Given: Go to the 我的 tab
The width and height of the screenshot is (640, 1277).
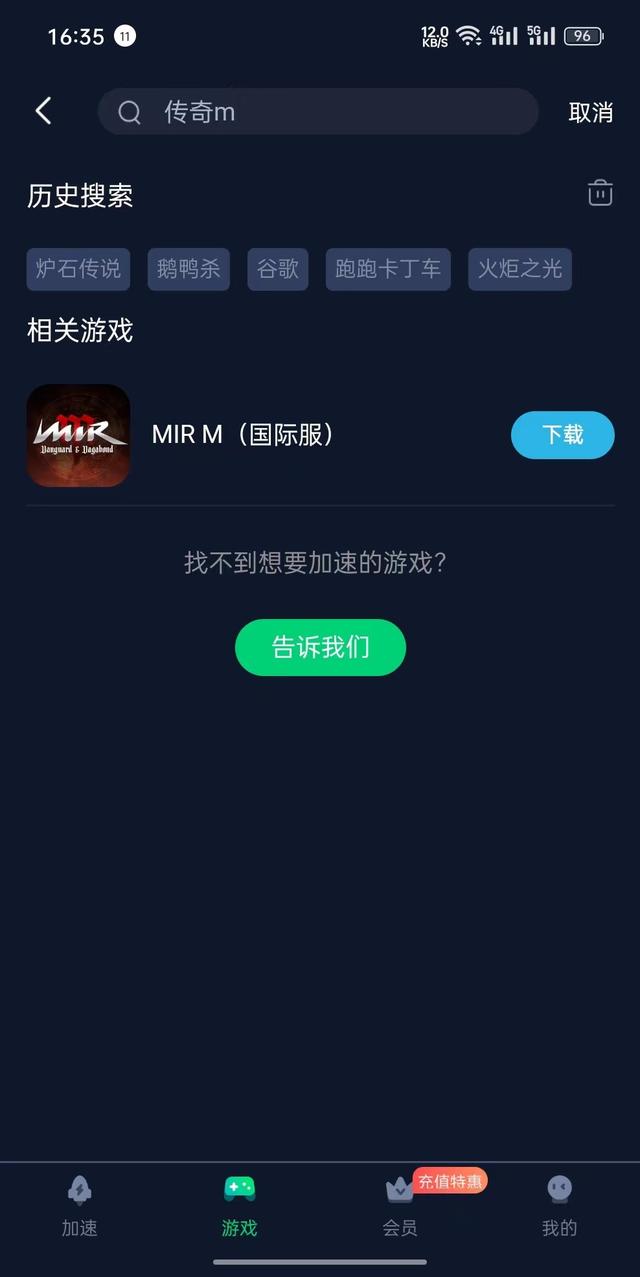Looking at the screenshot, I should 560,1206.
